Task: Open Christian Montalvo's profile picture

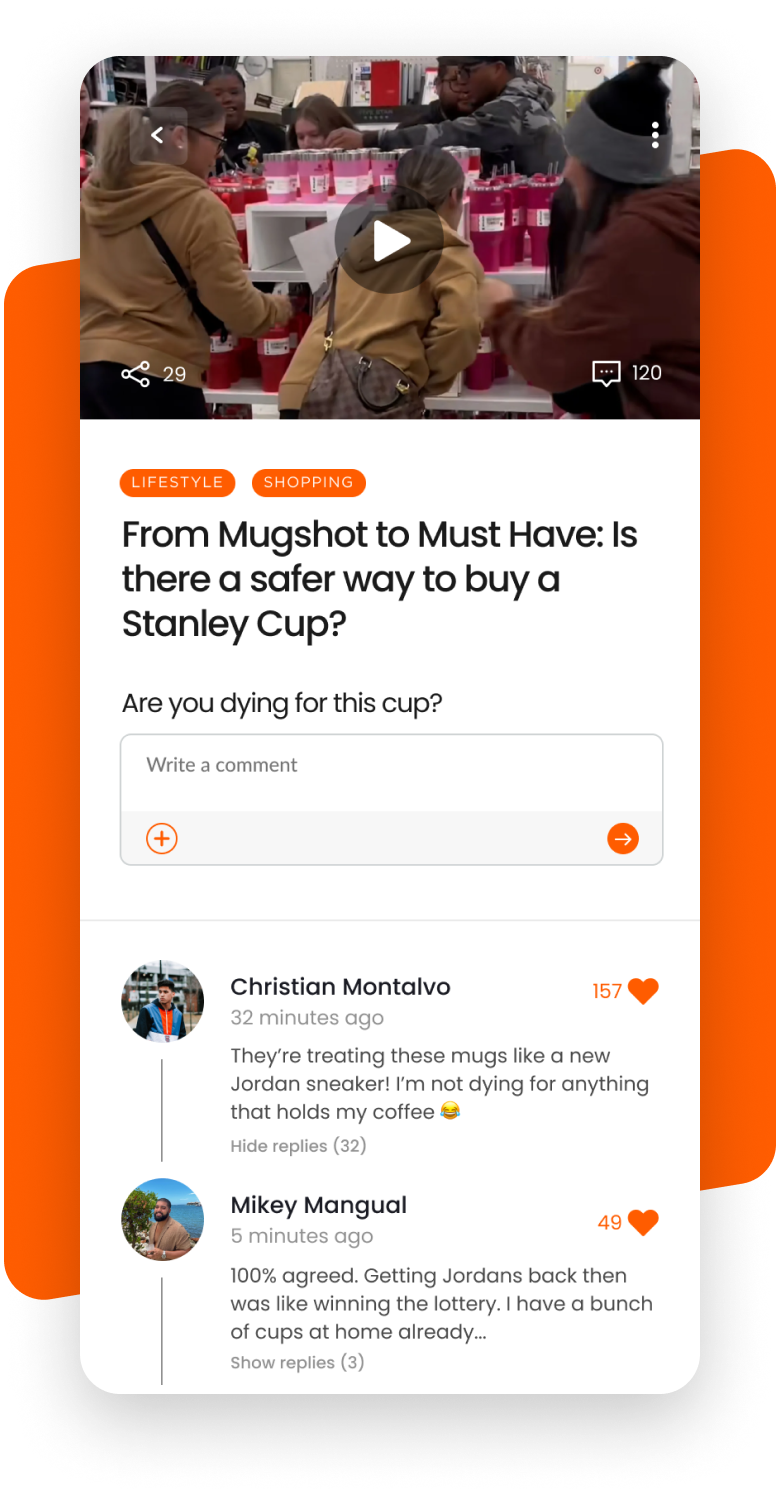Action: coord(162,1002)
